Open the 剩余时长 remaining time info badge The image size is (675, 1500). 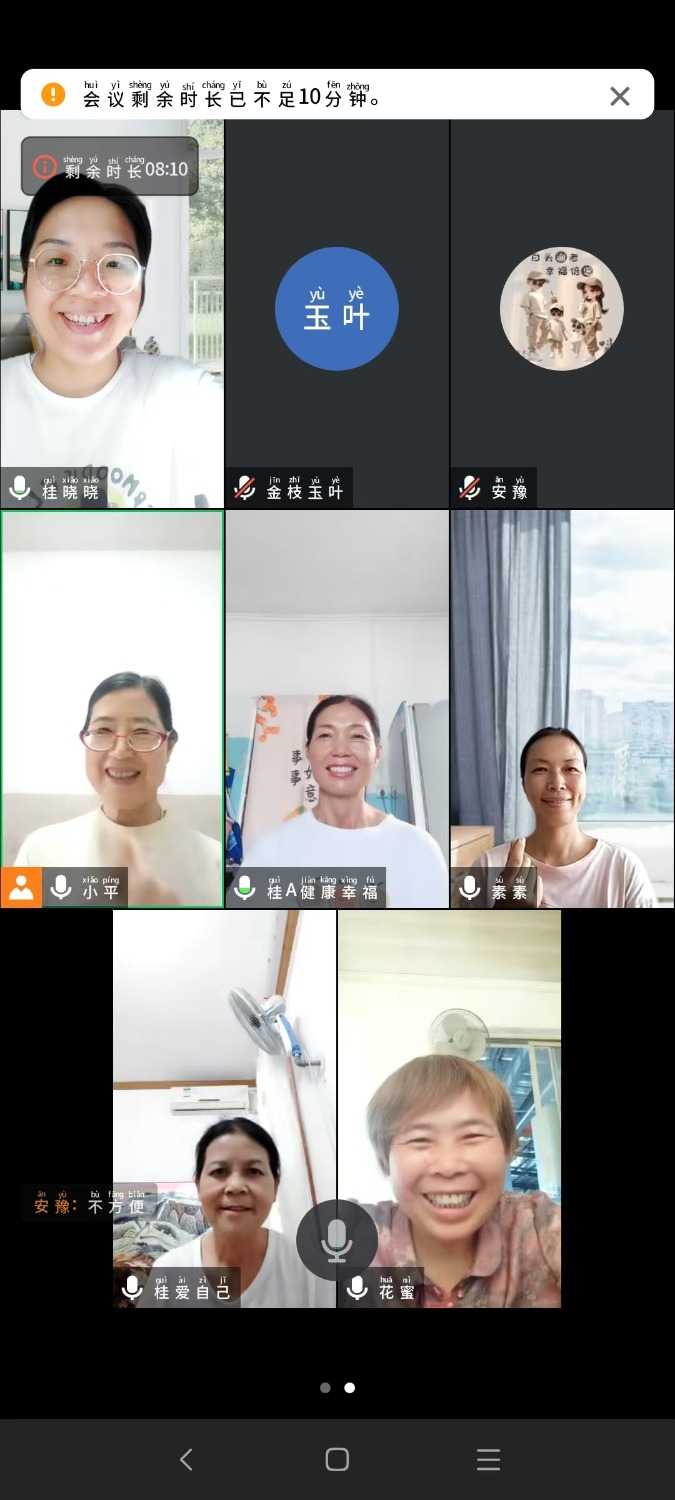pos(110,167)
